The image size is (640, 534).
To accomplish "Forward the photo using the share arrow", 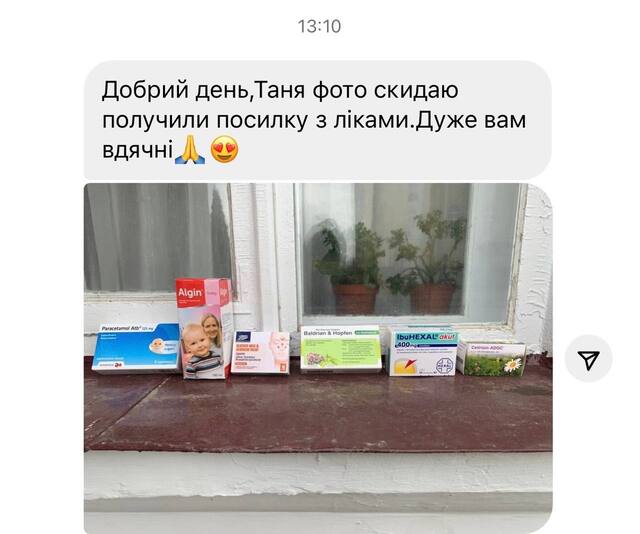I will pos(589,360).
